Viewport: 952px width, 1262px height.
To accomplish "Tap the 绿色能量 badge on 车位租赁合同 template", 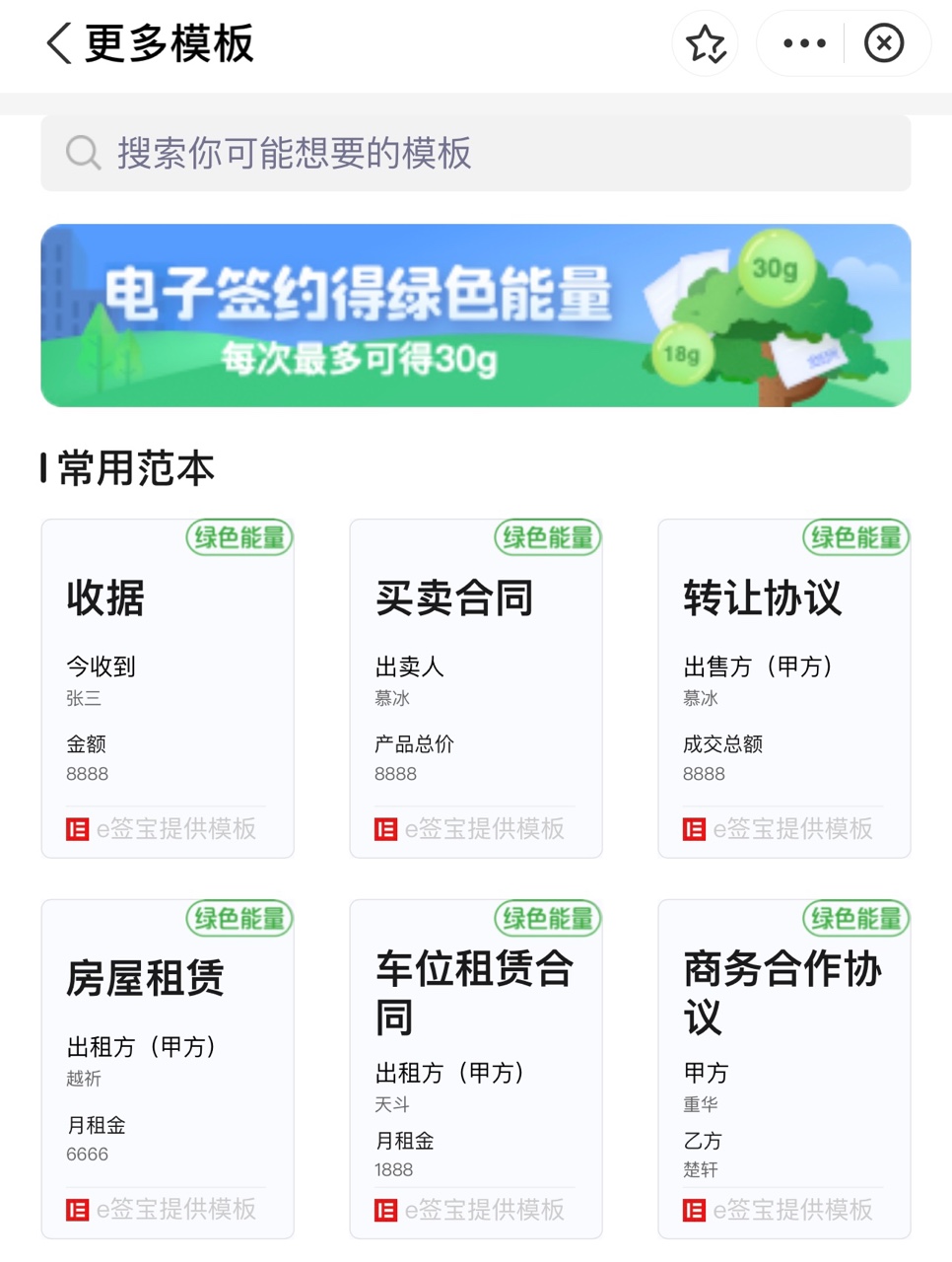I will pos(546,918).
